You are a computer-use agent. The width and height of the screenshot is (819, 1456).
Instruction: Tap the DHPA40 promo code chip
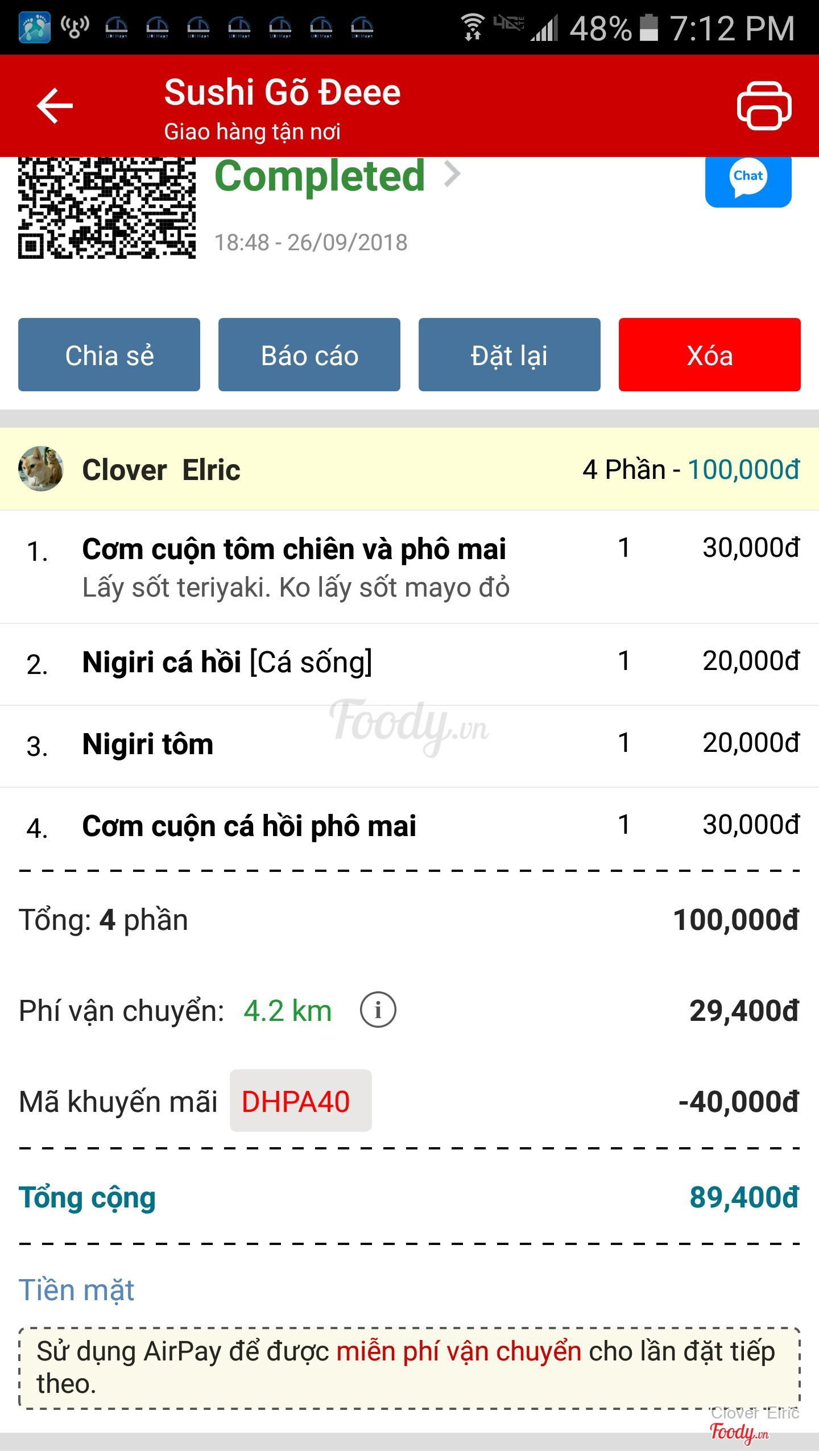300,1101
